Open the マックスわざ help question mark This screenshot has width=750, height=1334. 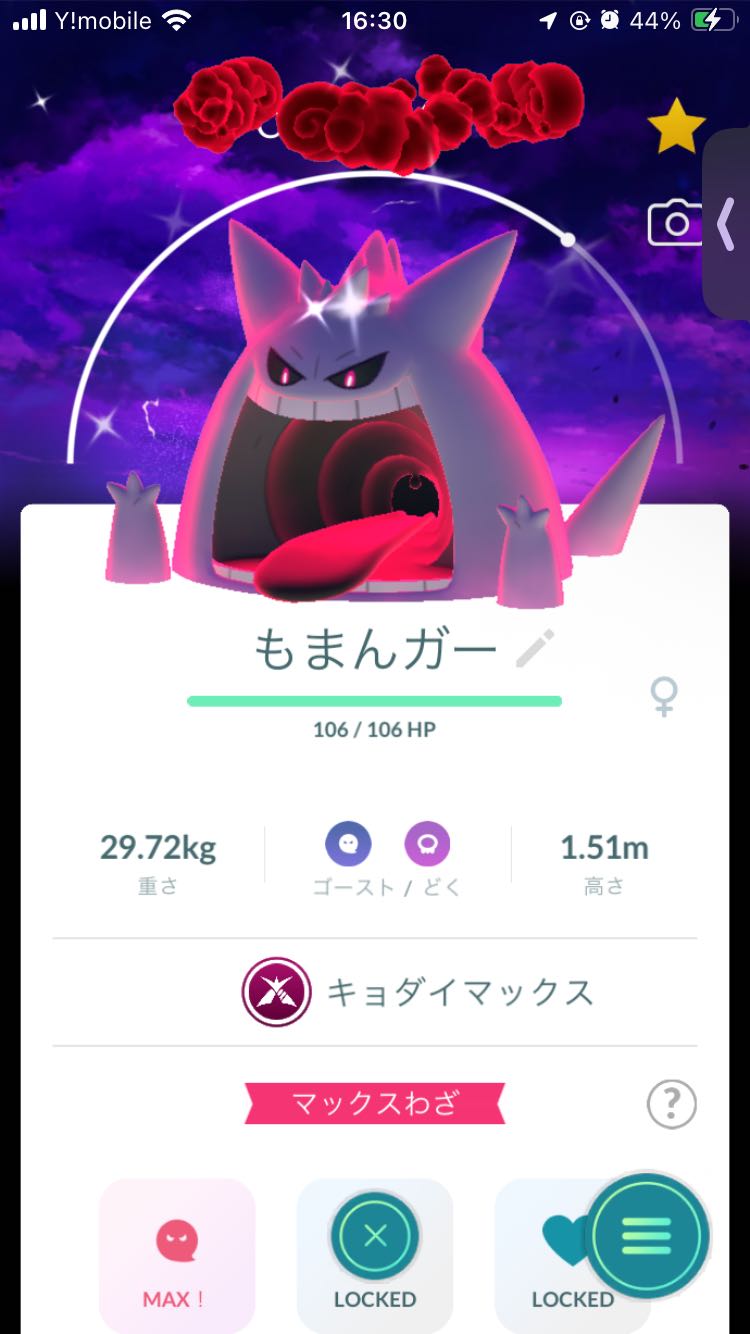pos(671,1105)
